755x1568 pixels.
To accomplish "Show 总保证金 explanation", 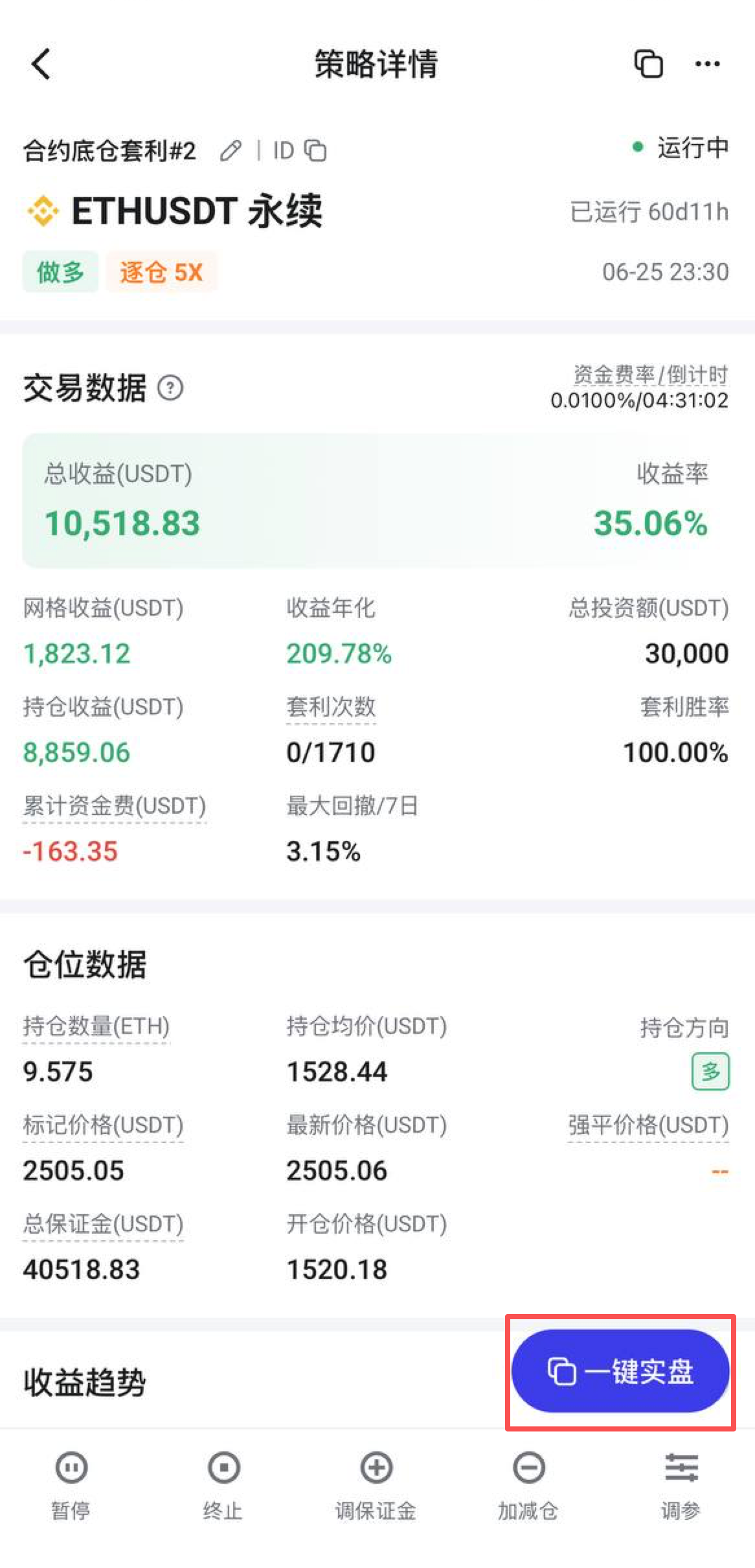I will (103, 1224).
